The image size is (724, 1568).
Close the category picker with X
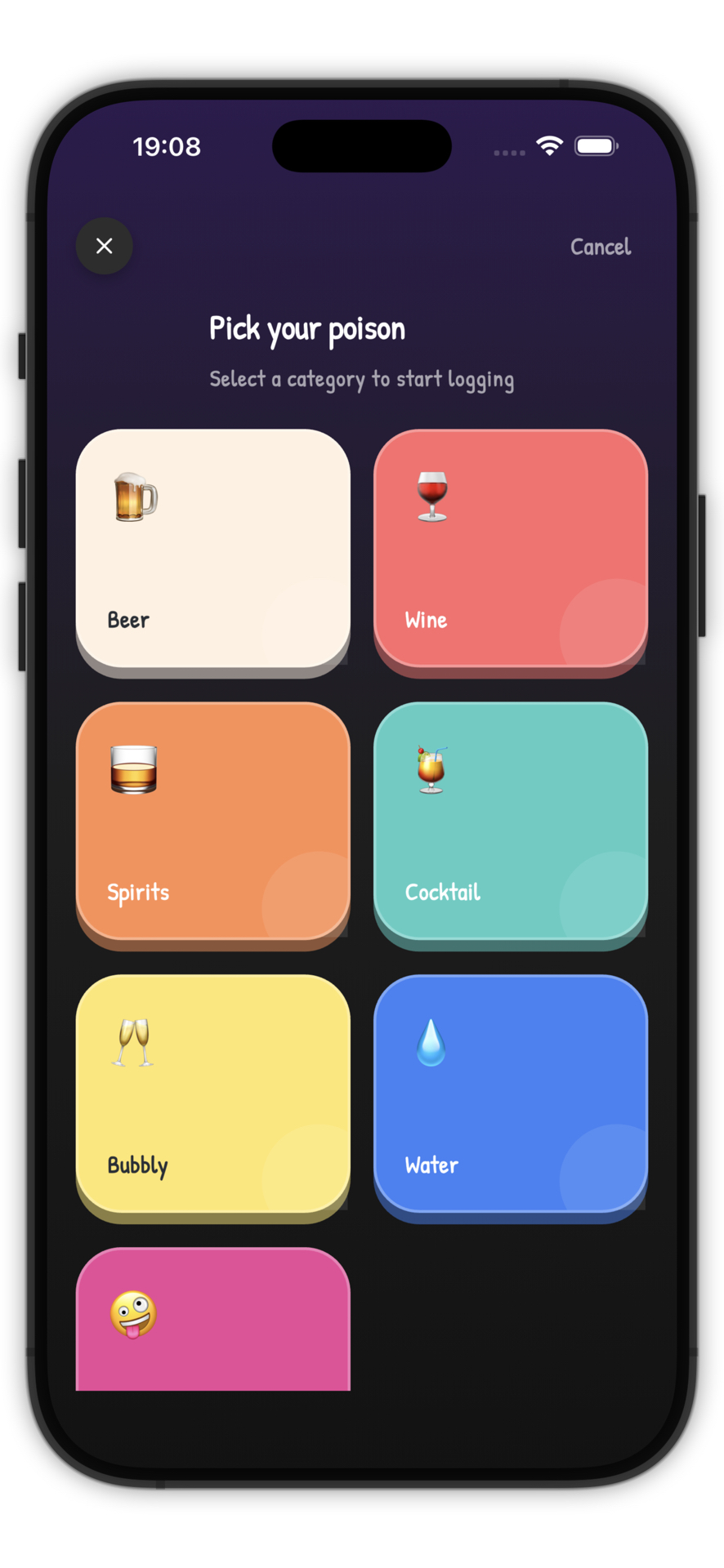click(105, 246)
